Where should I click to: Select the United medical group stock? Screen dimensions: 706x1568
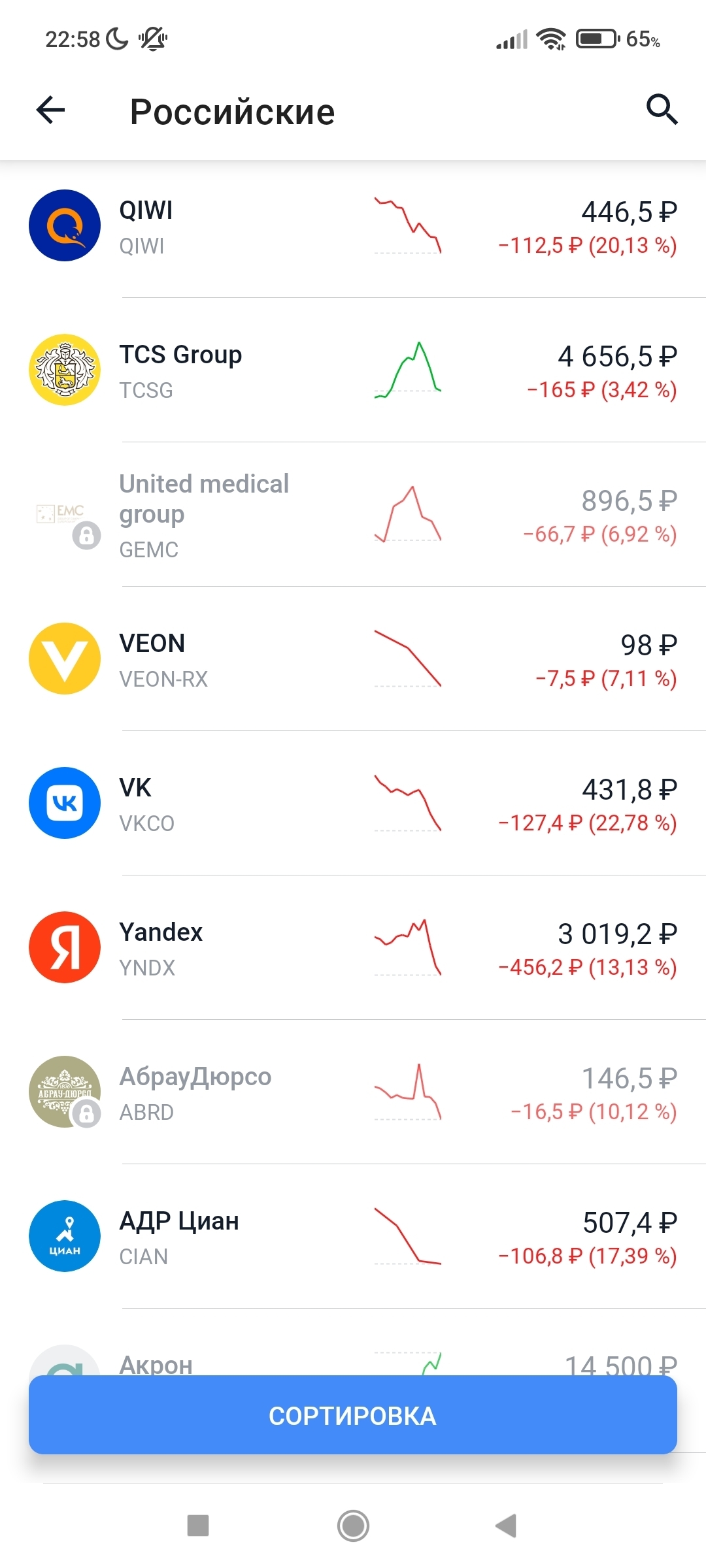coord(353,515)
